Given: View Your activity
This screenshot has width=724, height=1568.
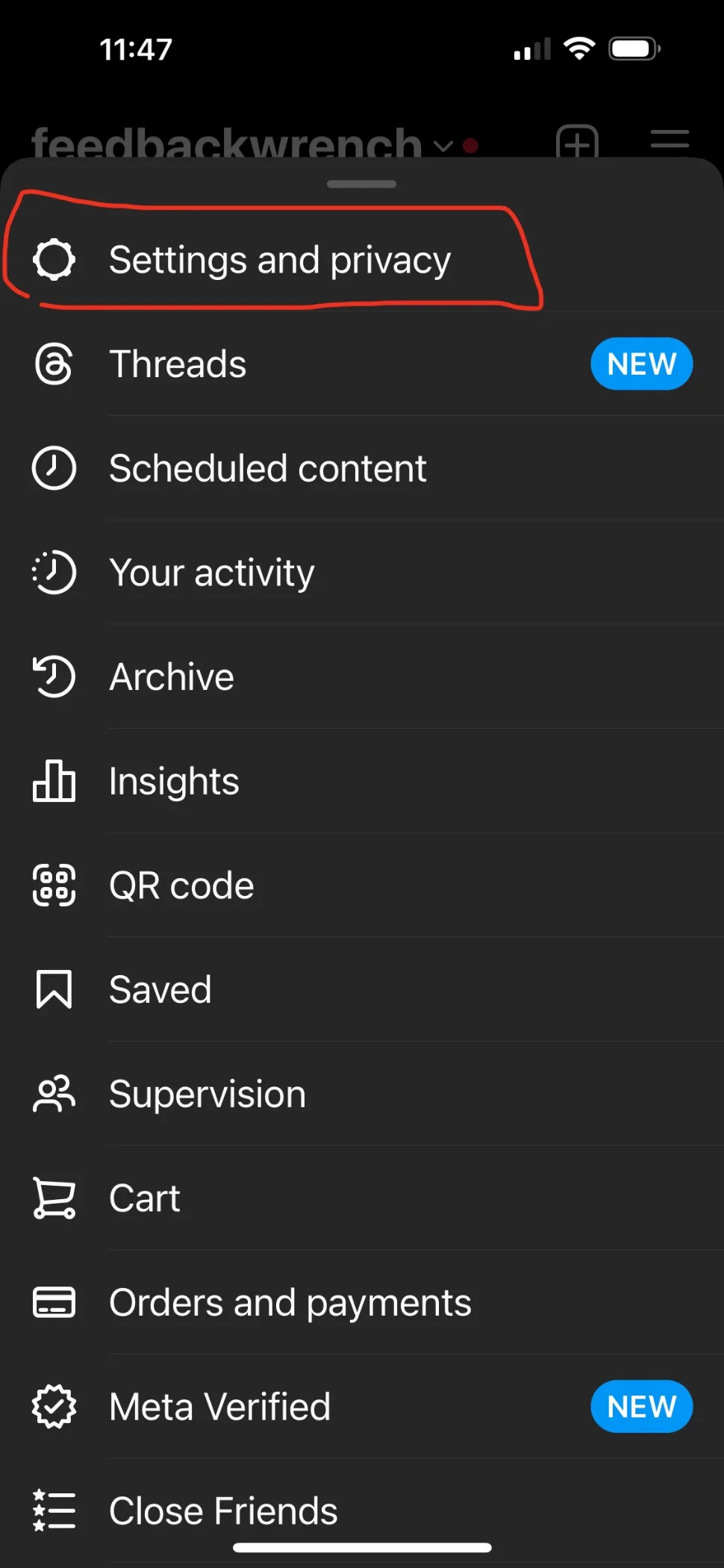Looking at the screenshot, I should pyautogui.click(x=211, y=573).
